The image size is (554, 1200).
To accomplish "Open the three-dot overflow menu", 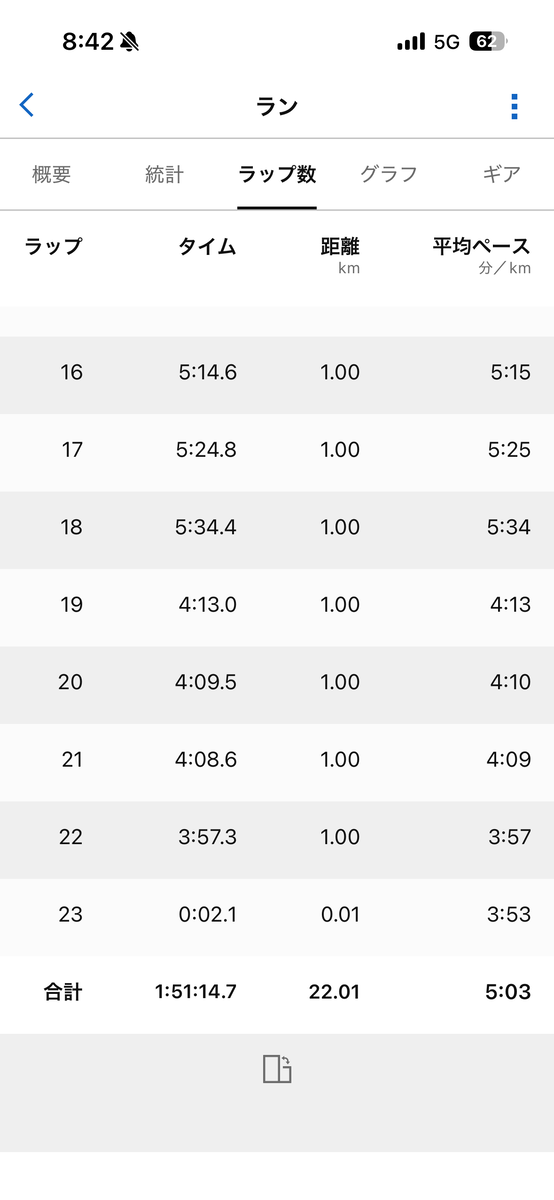I will click(x=514, y=106).
